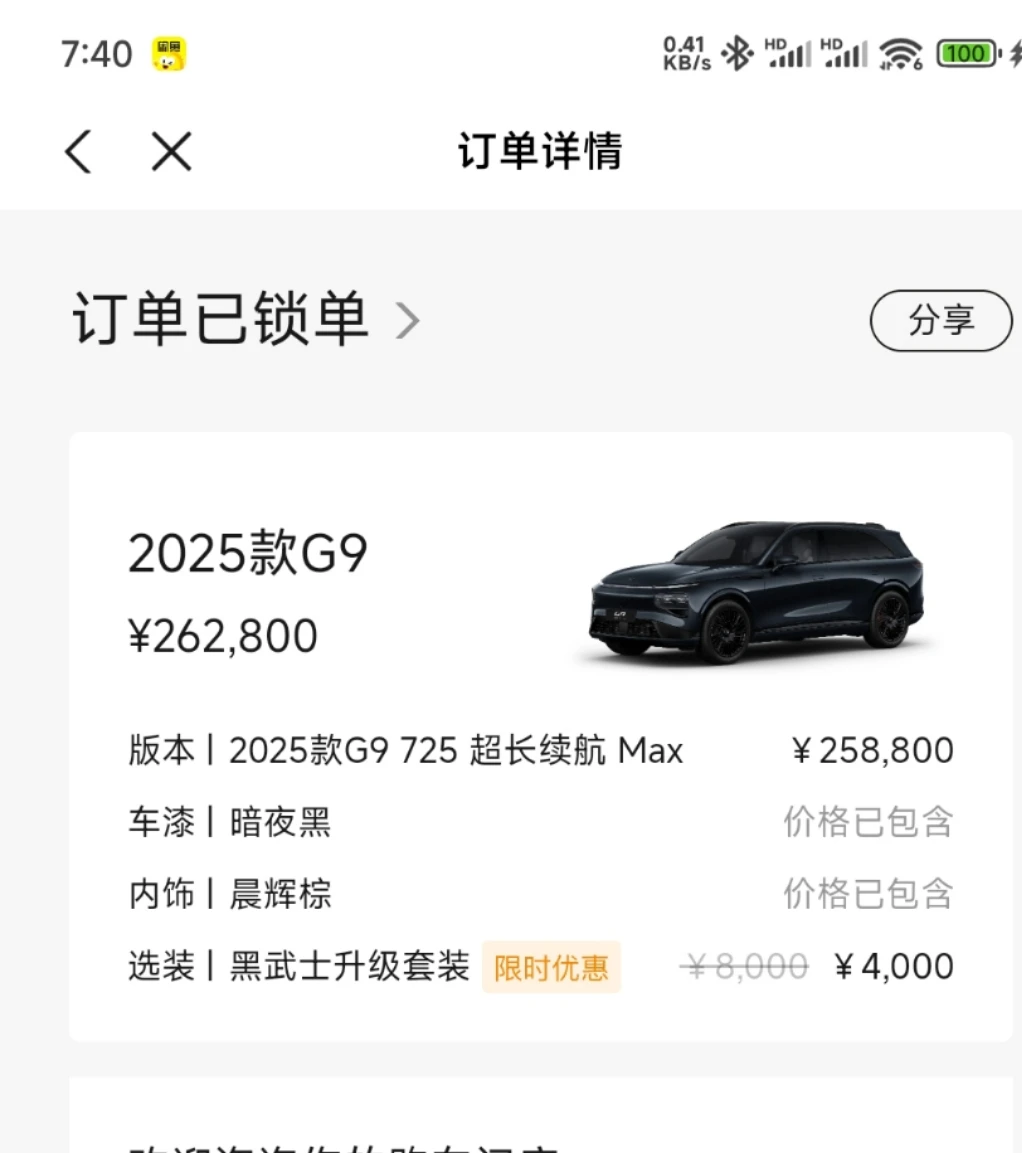The height and width of the screenshot is (1153, 1022).
Task: Open 订单已锁单 order status details
Action: click(x=245, y=321)
